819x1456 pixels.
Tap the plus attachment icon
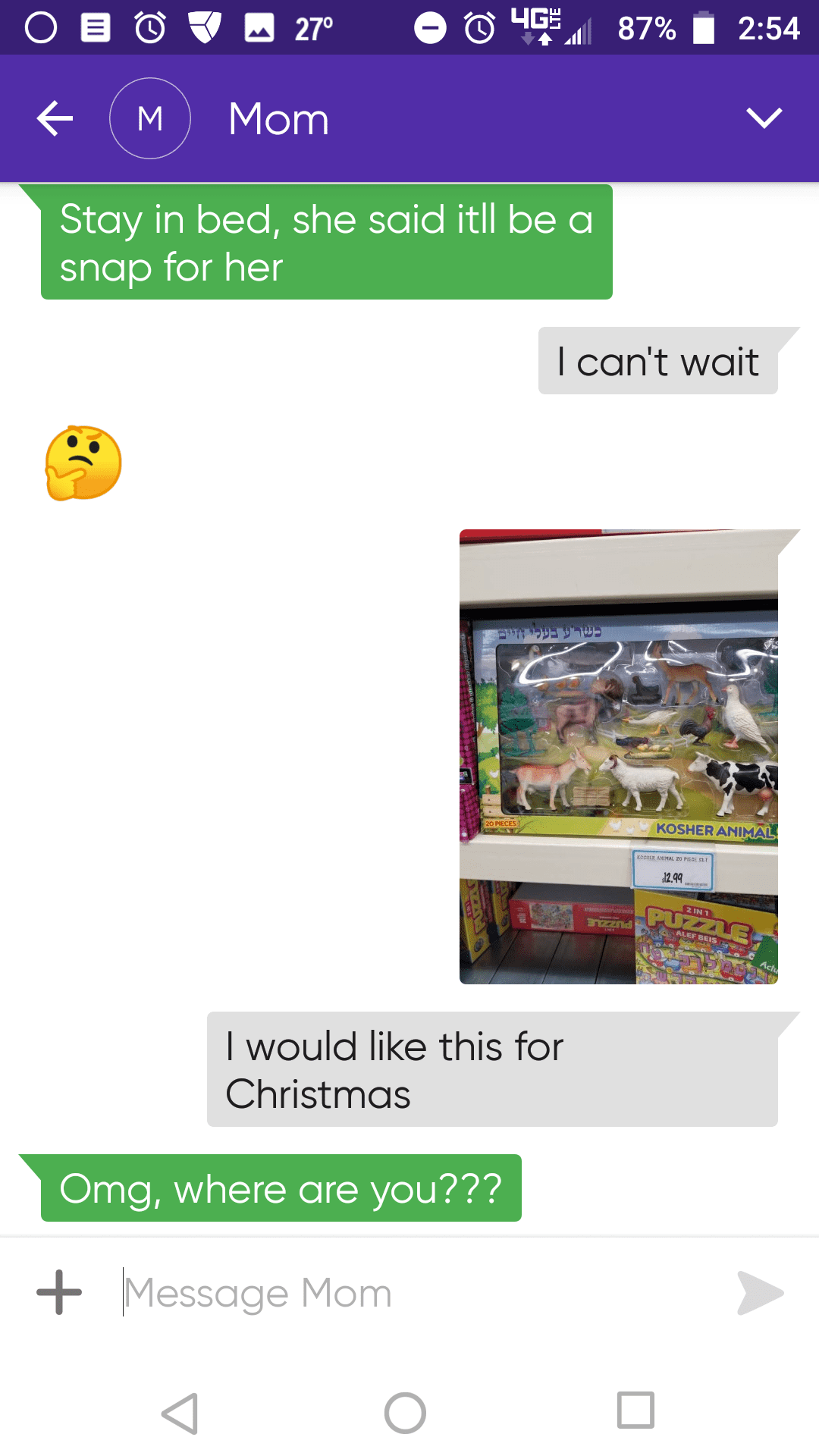click(59, 1292)
